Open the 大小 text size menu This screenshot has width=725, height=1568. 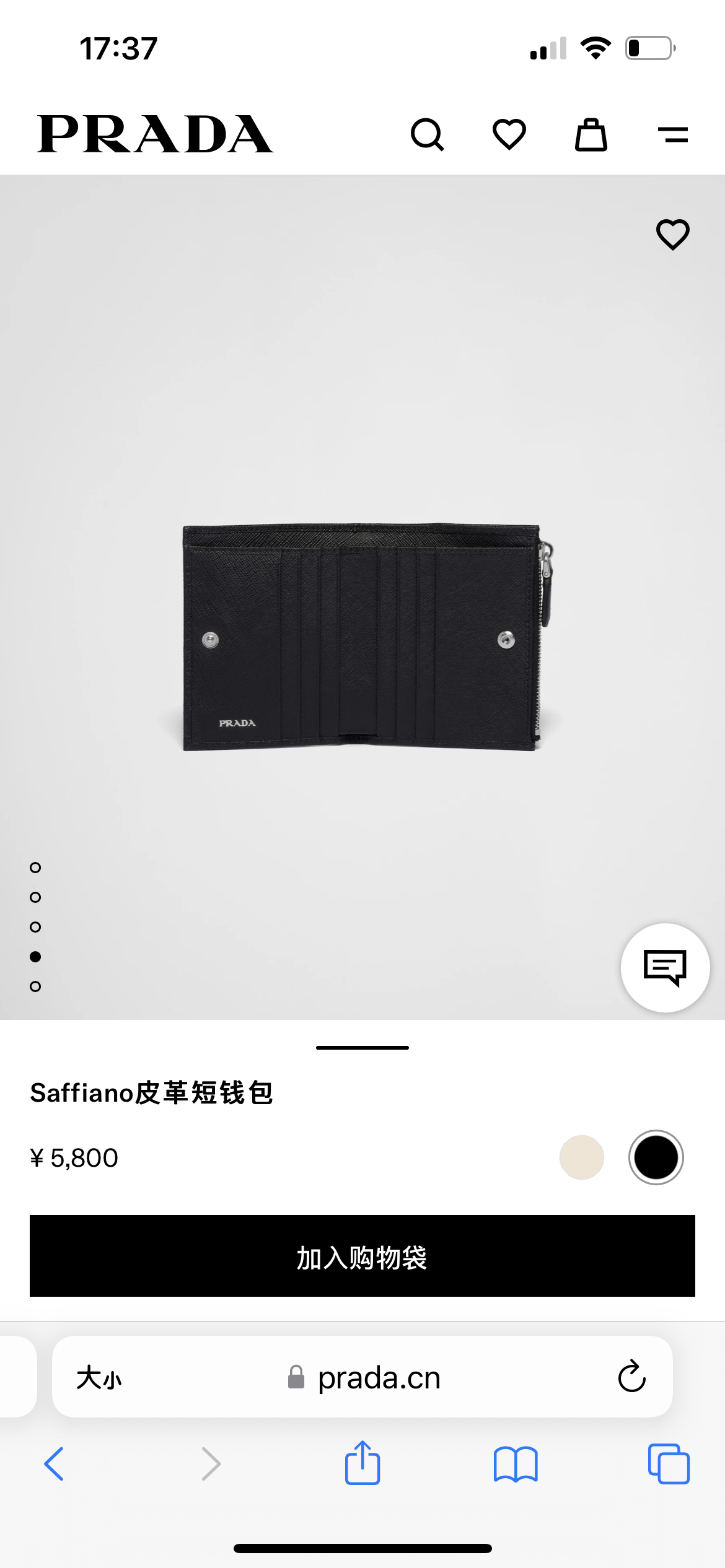[99, 1378]
